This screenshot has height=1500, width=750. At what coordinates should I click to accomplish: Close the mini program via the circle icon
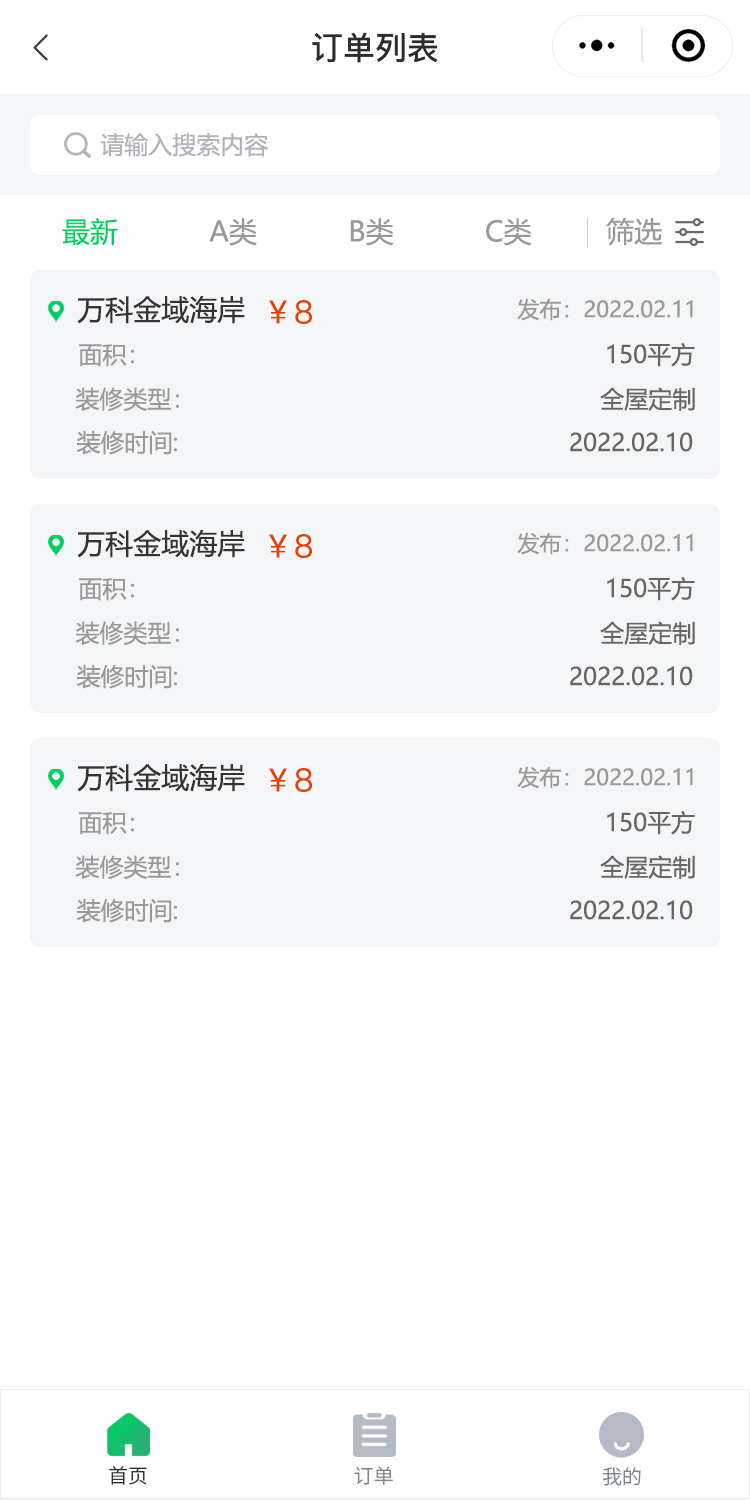click(x=688, y=46)
